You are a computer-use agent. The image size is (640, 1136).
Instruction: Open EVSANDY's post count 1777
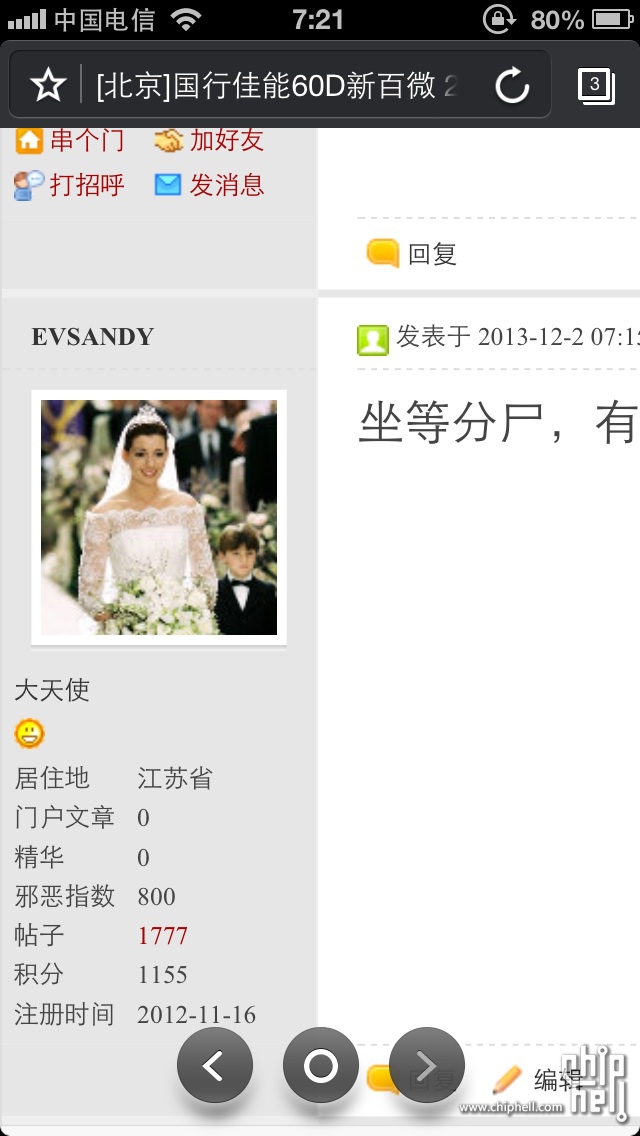pos(162,936)
